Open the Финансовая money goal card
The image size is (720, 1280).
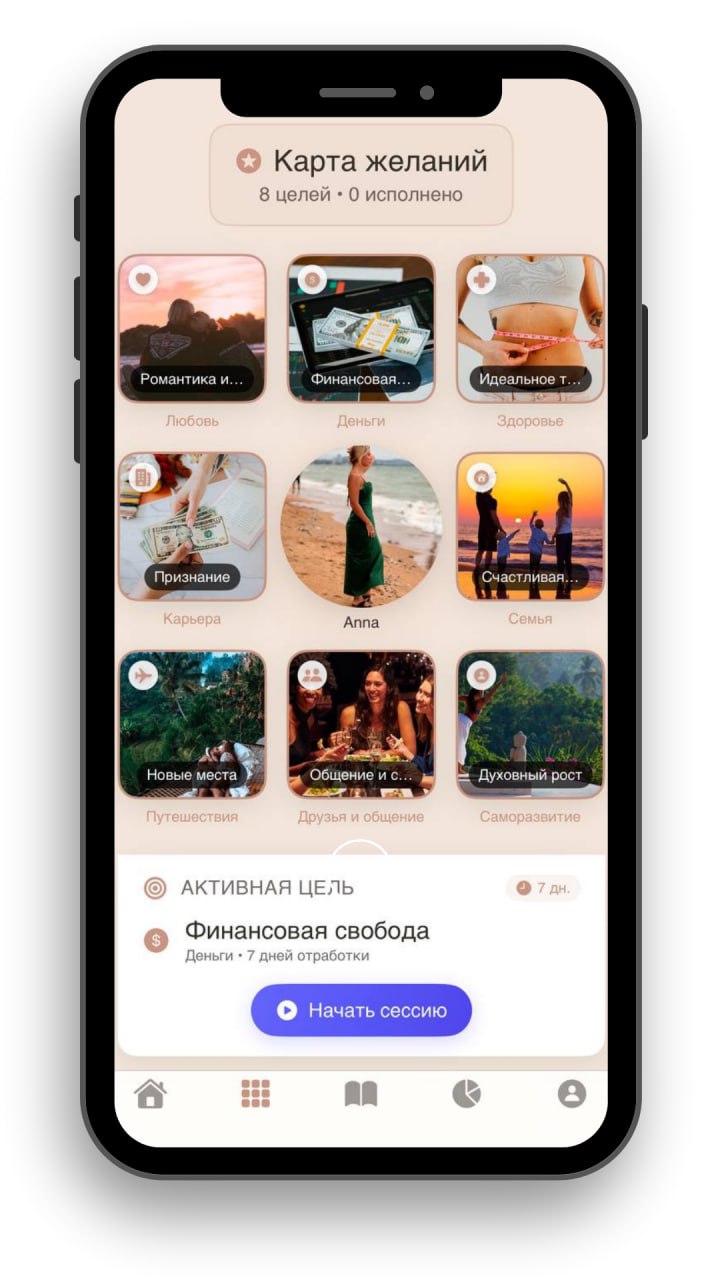pyautogui.click(x=361, y=328)
